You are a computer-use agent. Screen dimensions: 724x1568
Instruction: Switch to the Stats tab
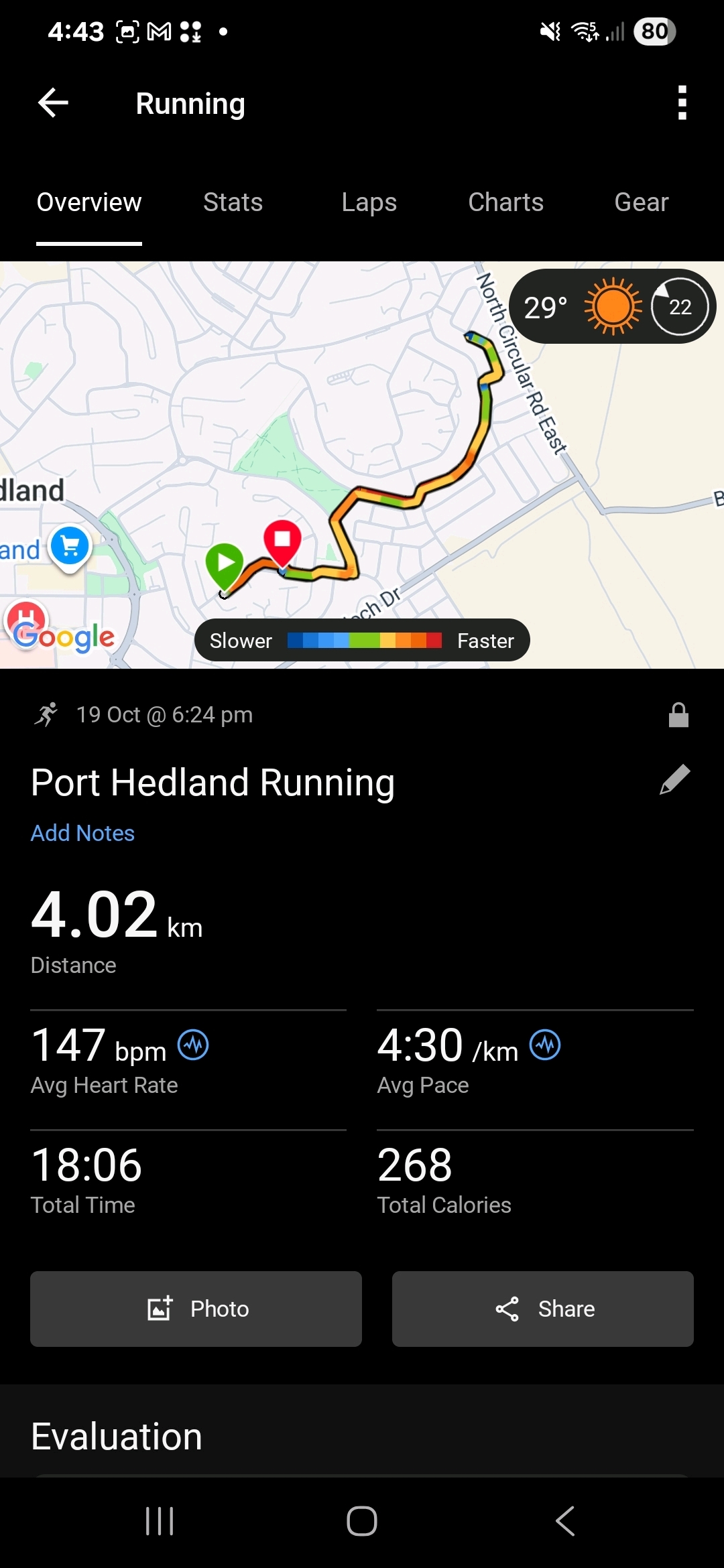tap(233, 202)
